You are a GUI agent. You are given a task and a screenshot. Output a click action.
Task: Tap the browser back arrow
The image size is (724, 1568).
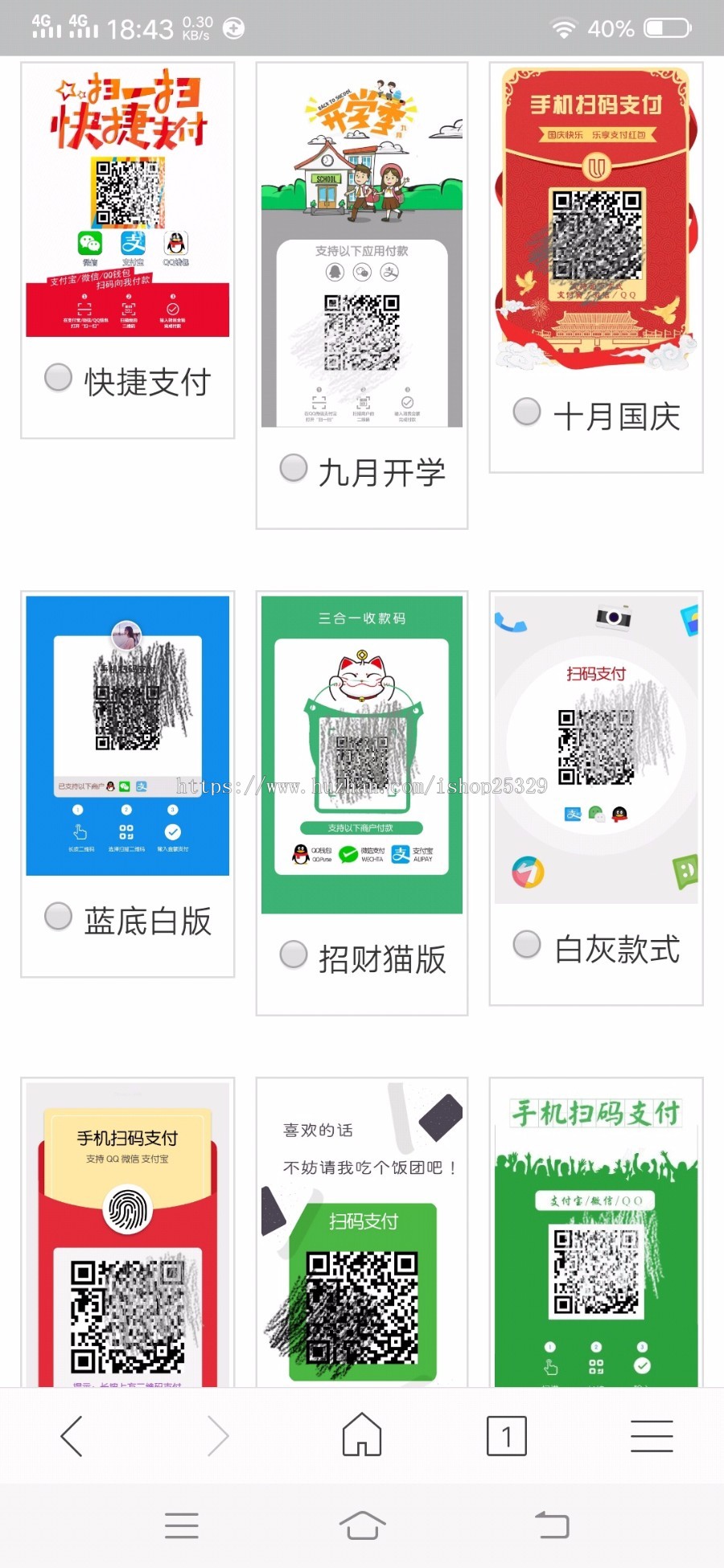(x=72, y=1435)
